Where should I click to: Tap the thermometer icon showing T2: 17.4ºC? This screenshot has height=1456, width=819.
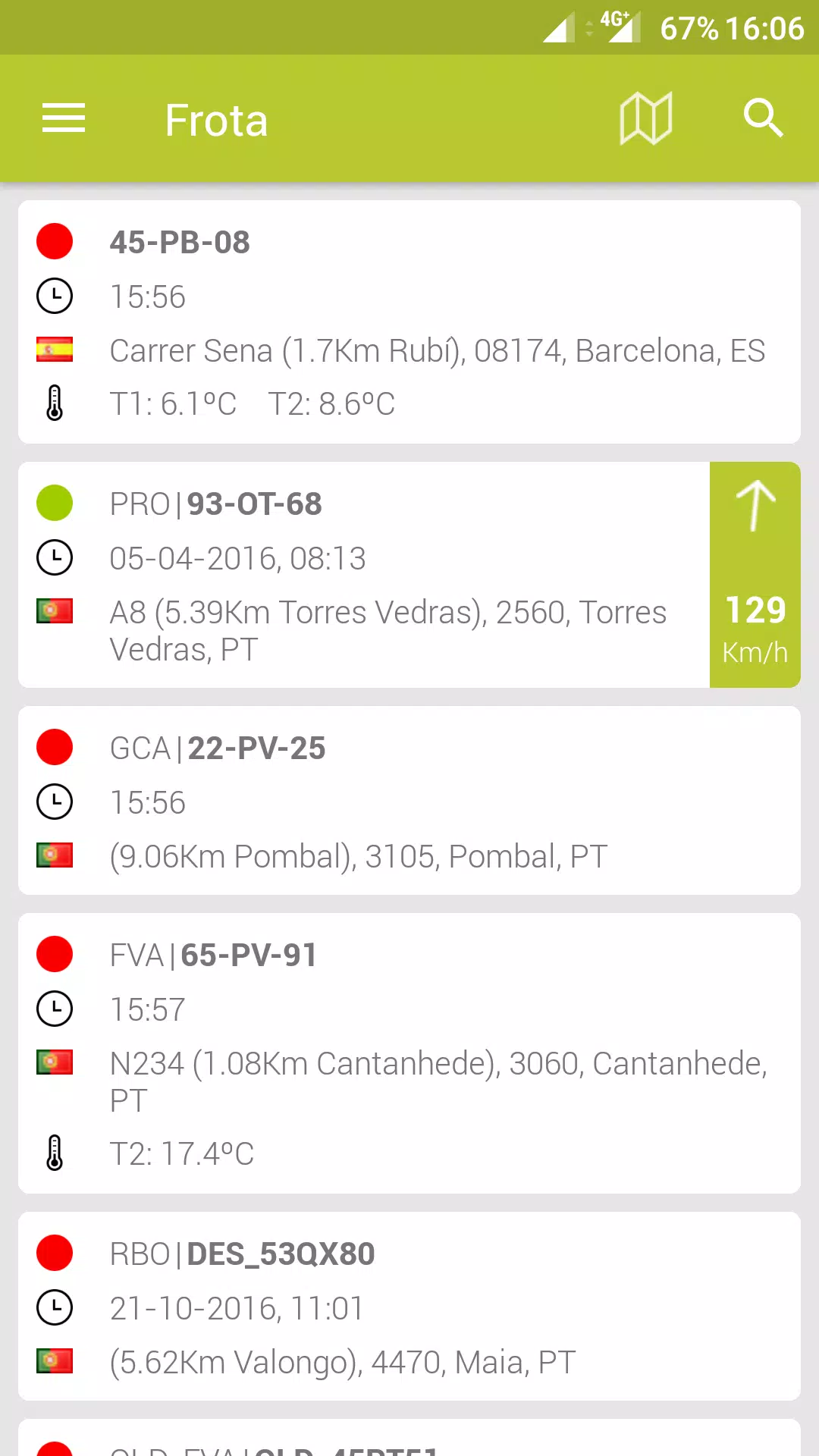point(54,1153)
